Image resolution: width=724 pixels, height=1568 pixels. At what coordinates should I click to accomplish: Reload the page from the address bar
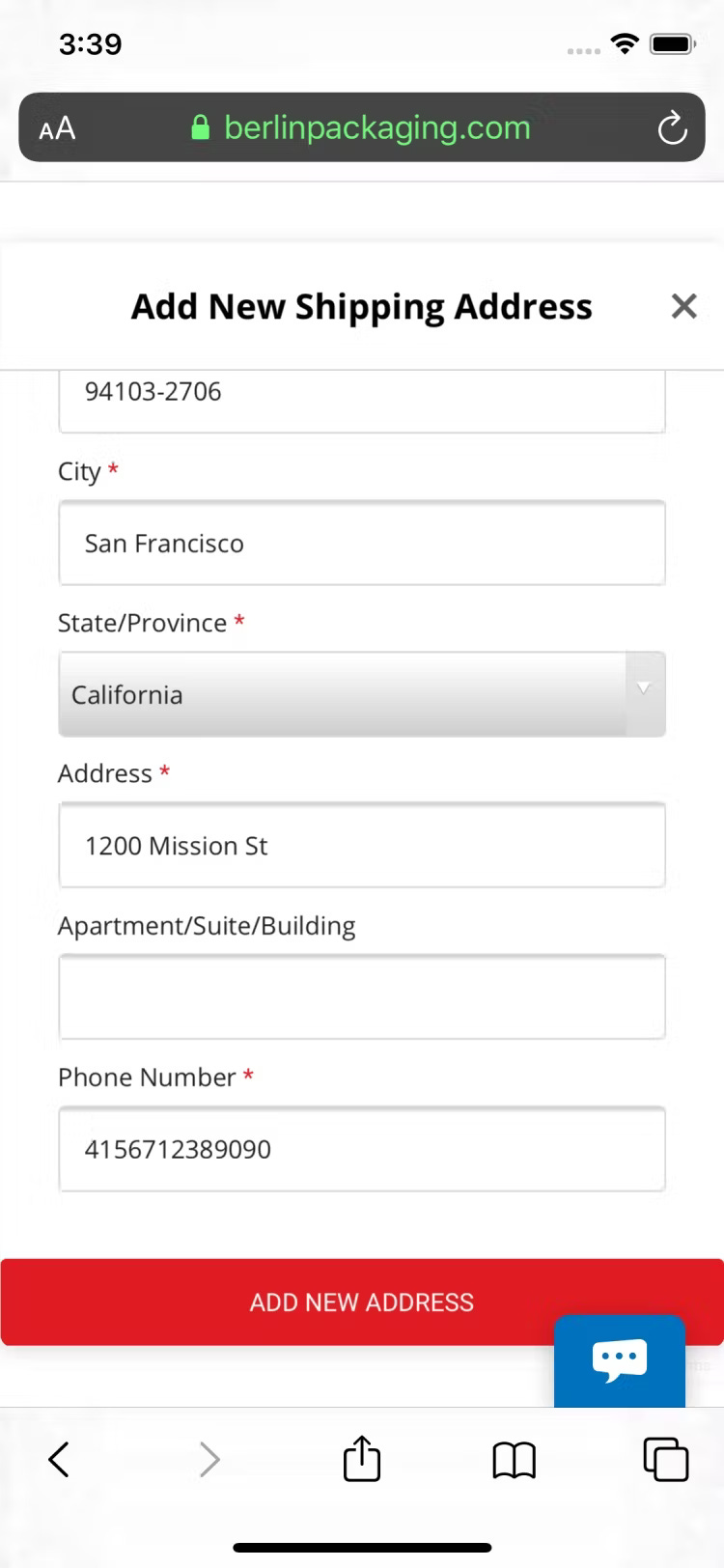point(672,127)
